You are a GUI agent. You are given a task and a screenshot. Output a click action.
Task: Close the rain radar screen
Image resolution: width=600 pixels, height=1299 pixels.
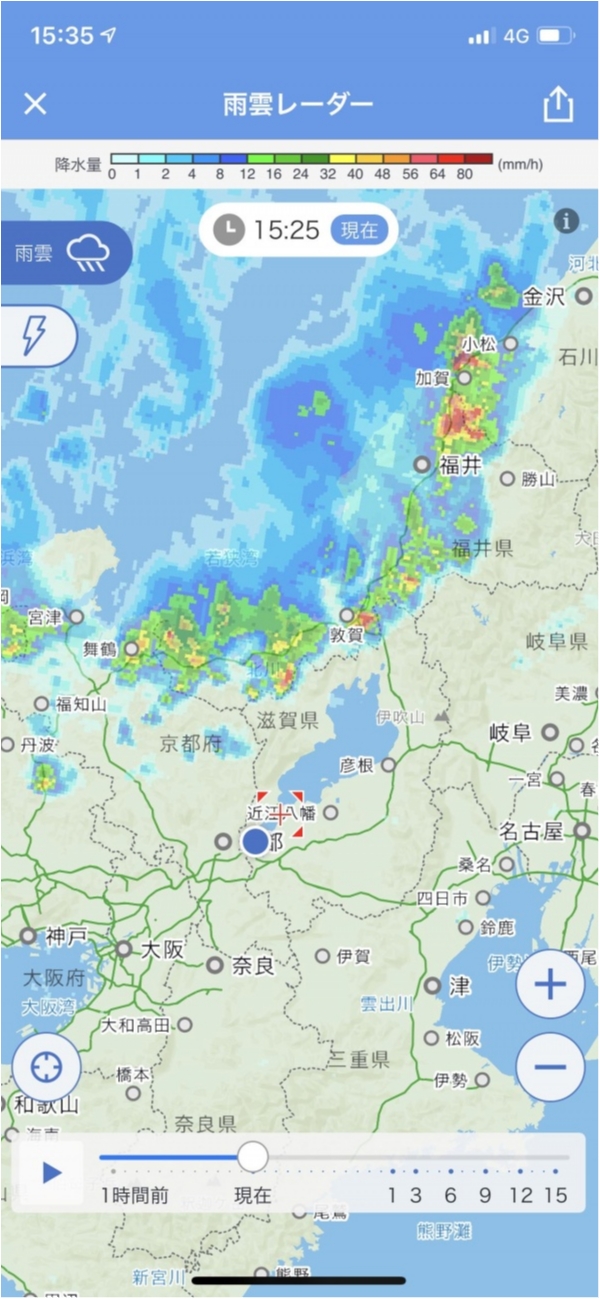click(35, 104)
